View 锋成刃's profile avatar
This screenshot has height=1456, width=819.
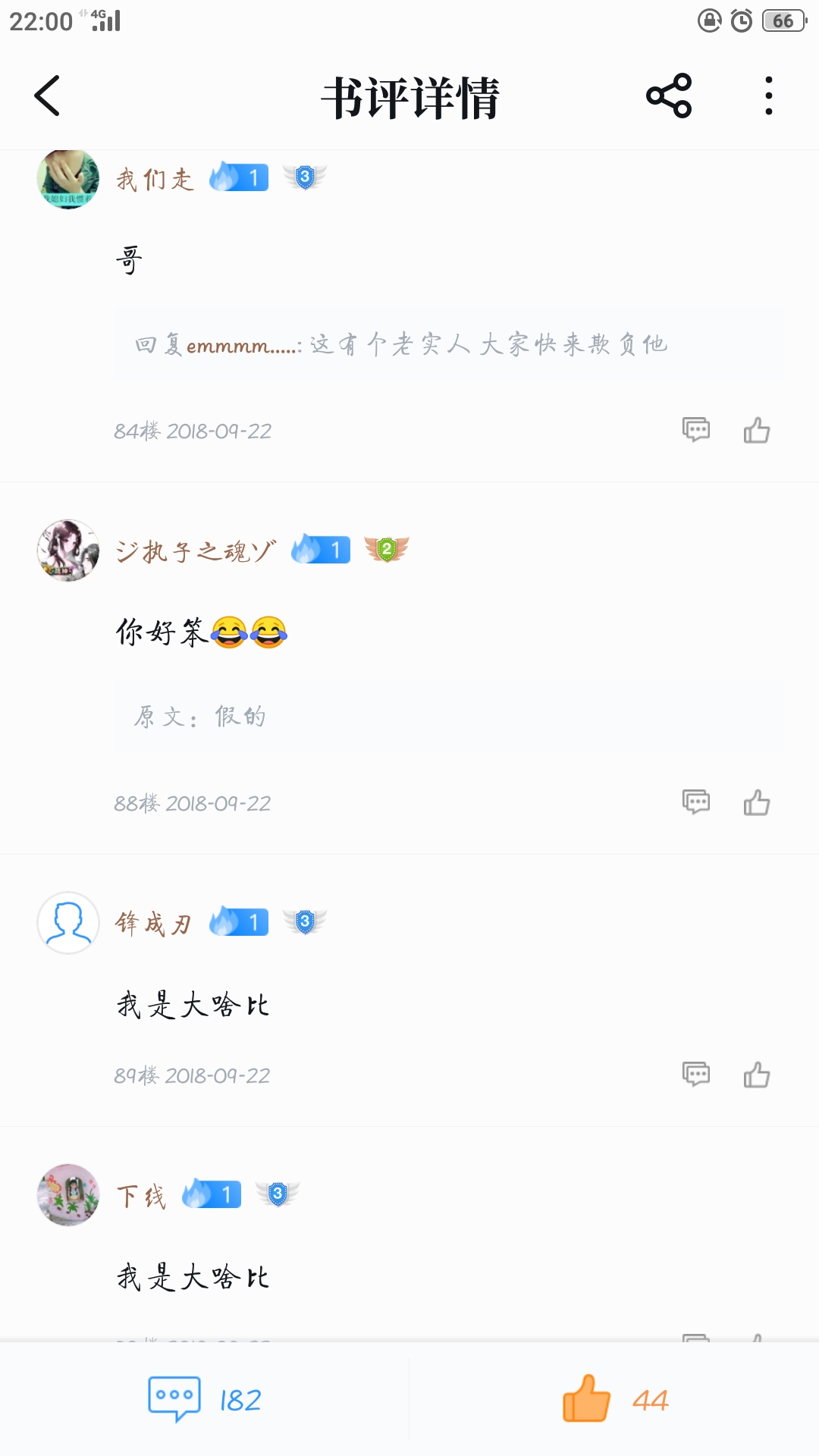tap(68, 923)
